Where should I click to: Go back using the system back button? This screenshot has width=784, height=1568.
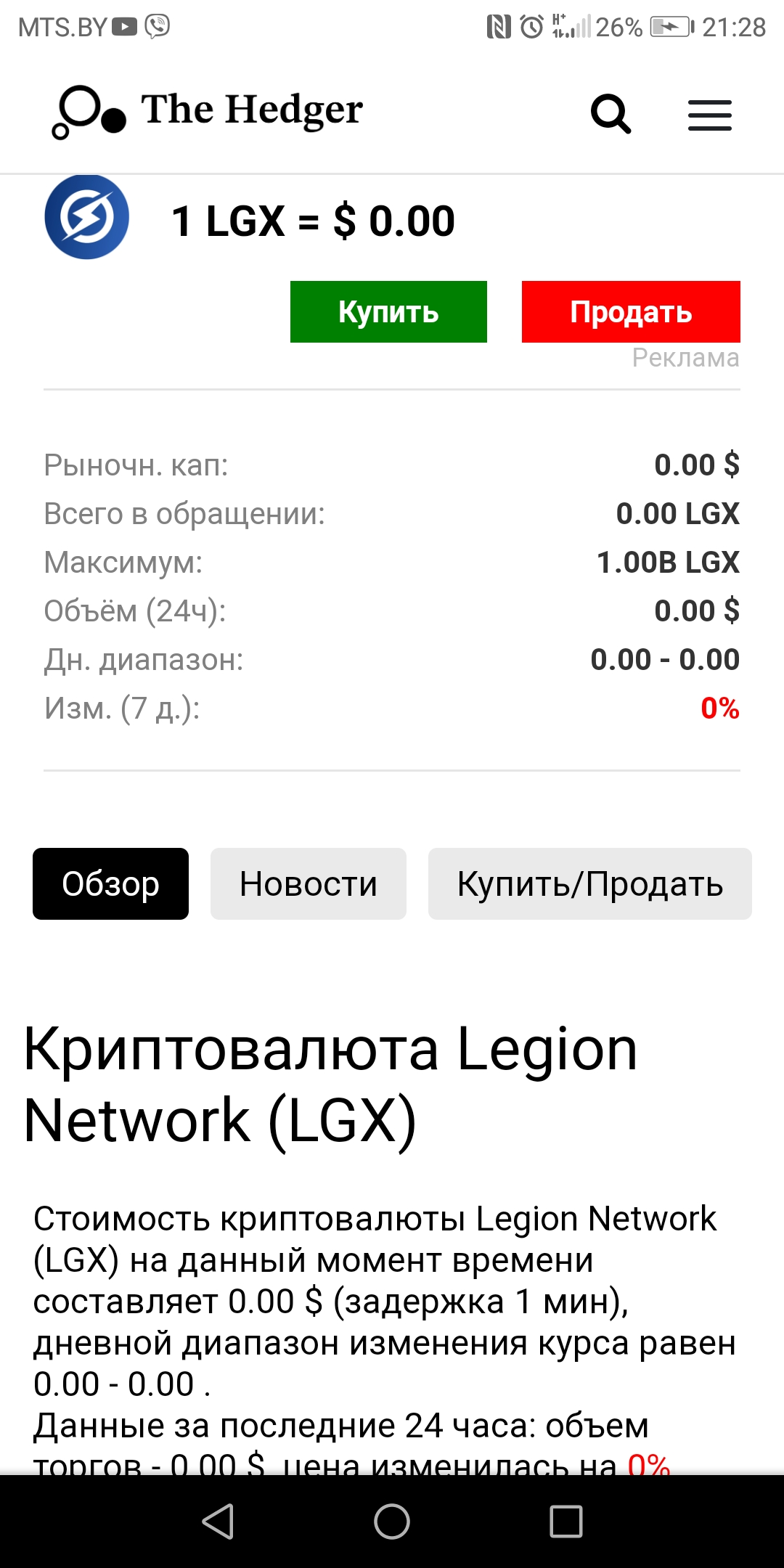[218, 1521]
